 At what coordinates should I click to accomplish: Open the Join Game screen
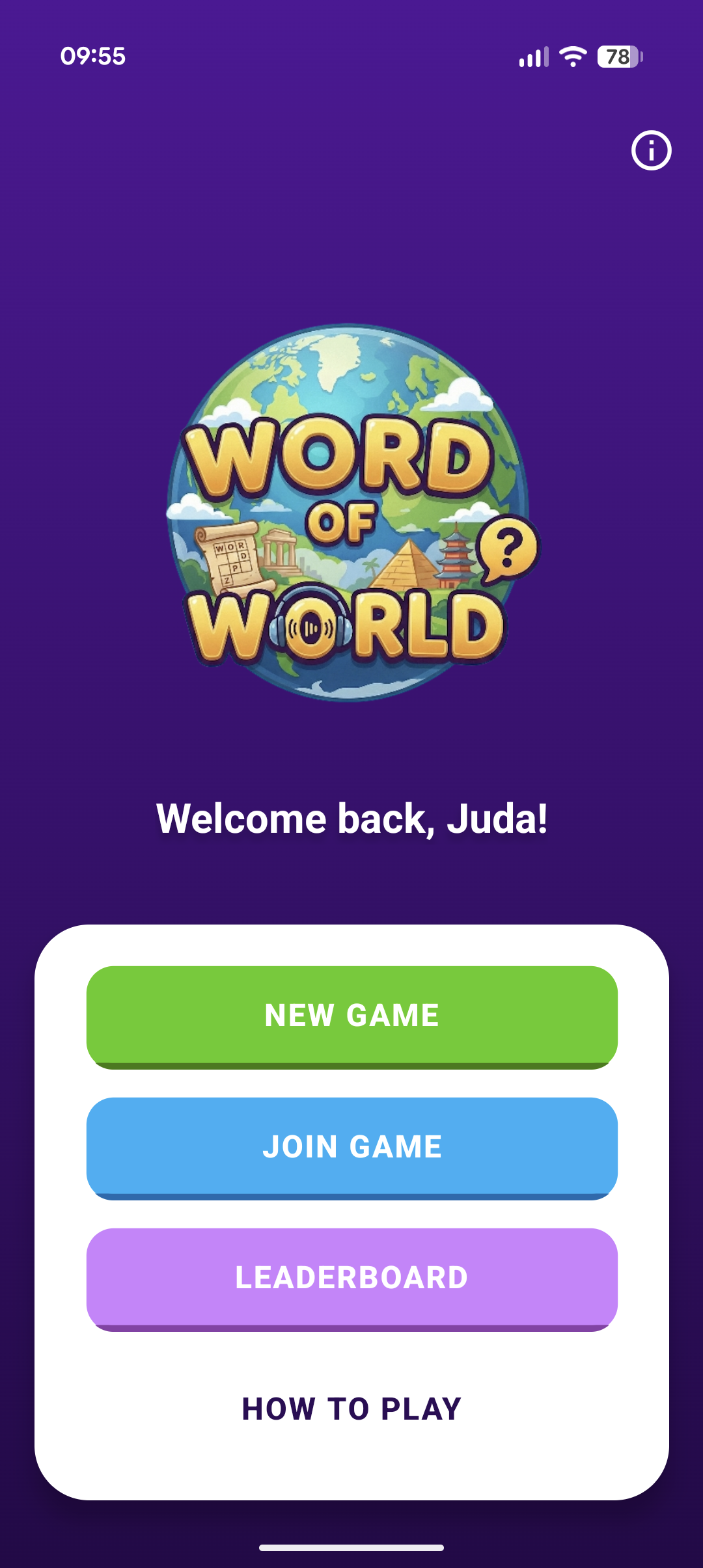coord(351,1146)
